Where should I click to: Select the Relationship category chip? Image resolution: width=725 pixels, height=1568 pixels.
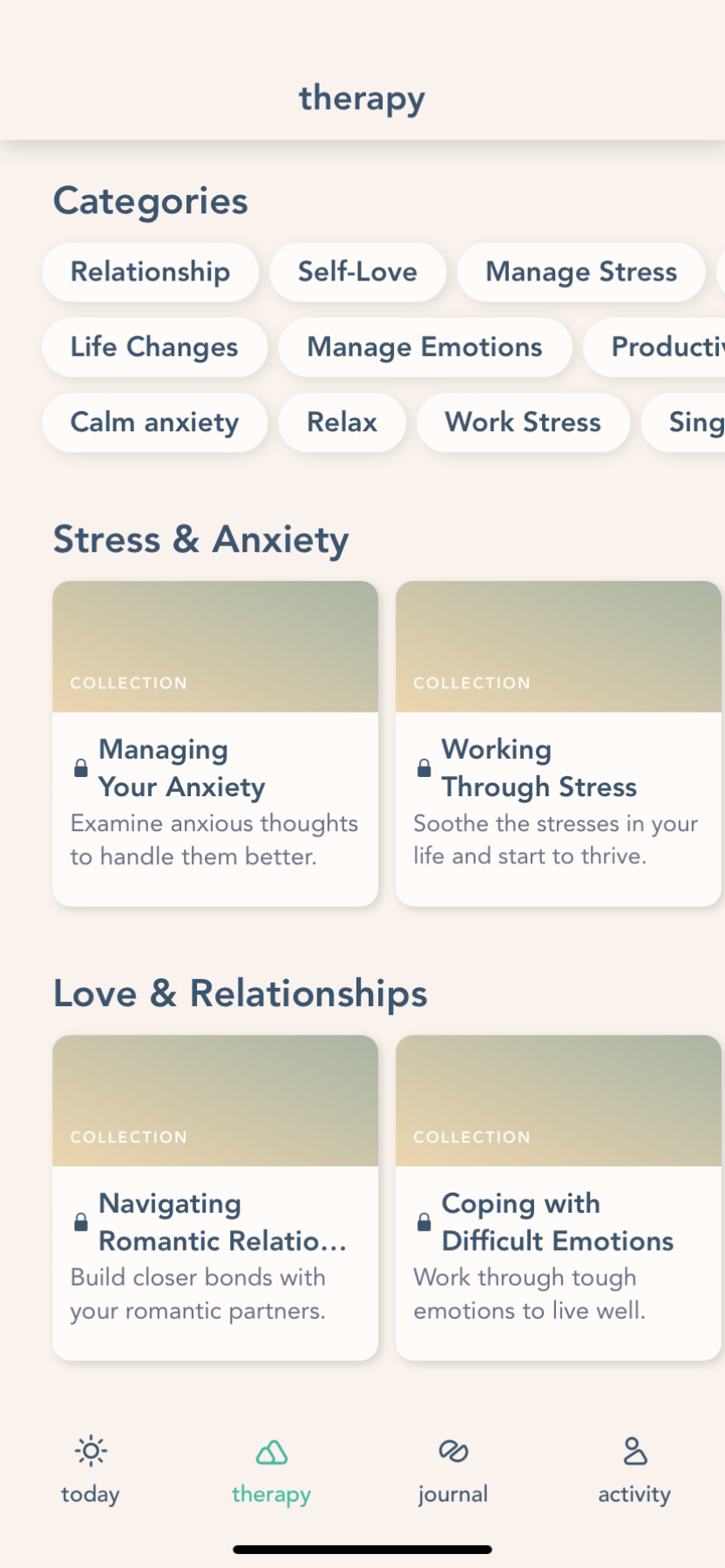click(150, 272)
